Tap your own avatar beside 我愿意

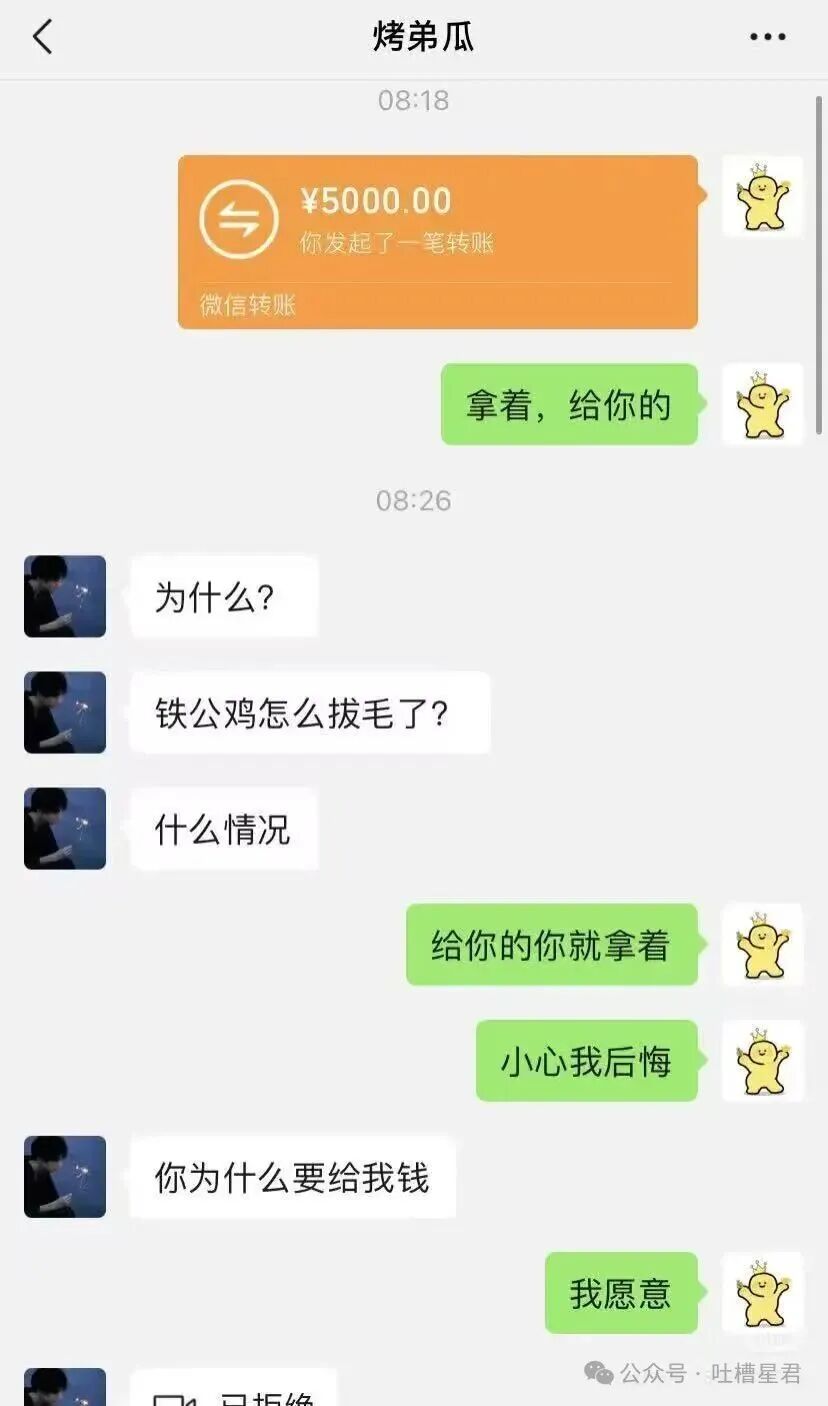pos(762,1292)
